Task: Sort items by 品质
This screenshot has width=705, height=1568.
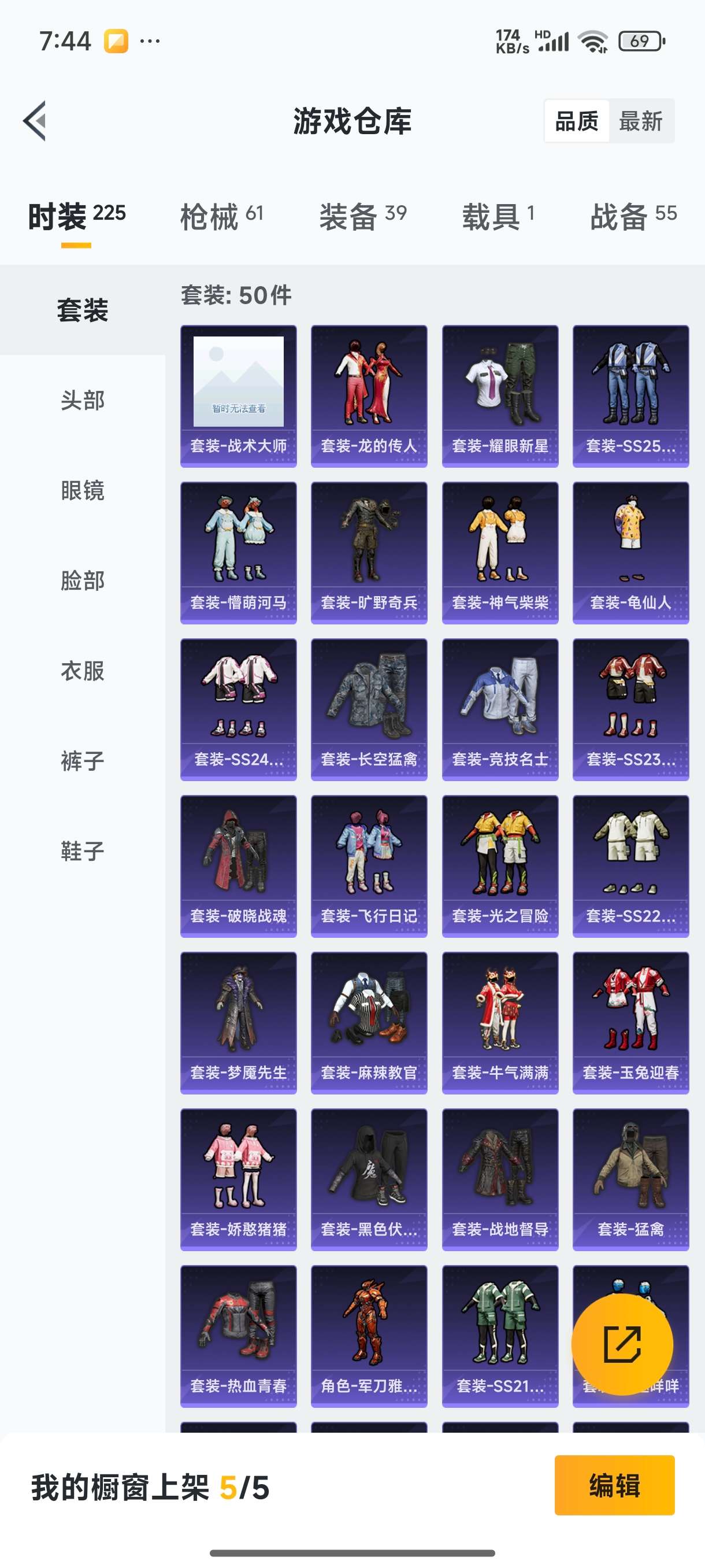Action: (576, 121)
